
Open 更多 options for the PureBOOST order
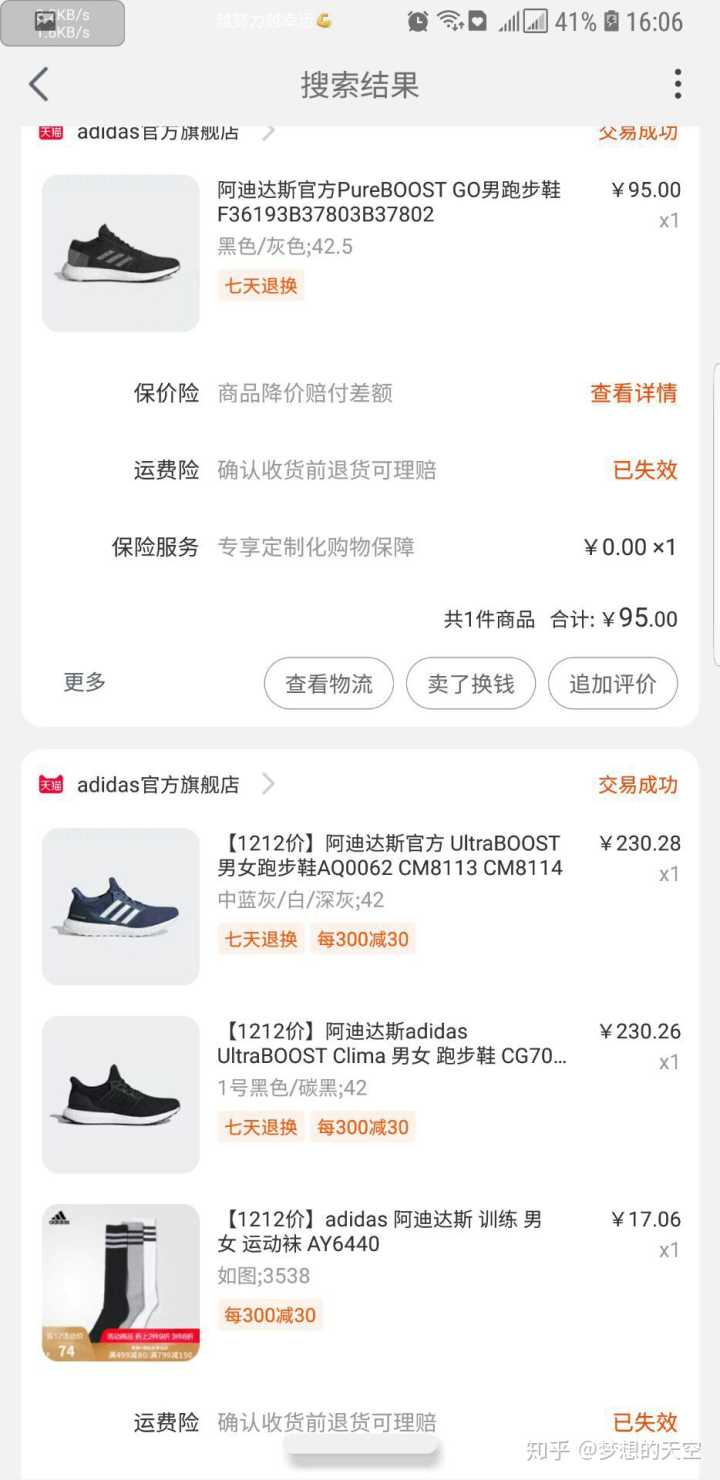click(x=85, y=682)
